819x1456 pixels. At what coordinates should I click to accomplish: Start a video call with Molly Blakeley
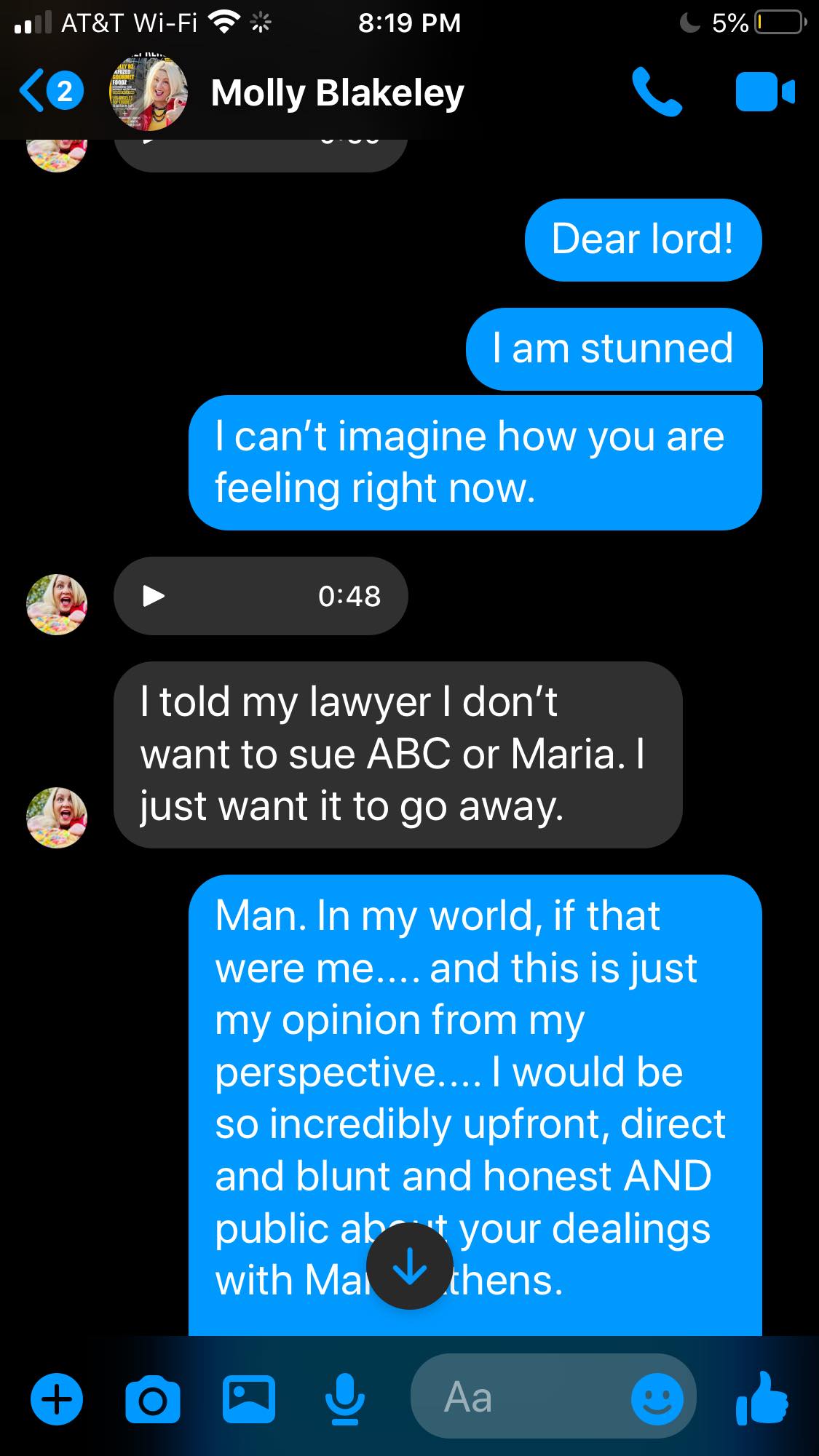pyautogui.click(x=765, y=92)
